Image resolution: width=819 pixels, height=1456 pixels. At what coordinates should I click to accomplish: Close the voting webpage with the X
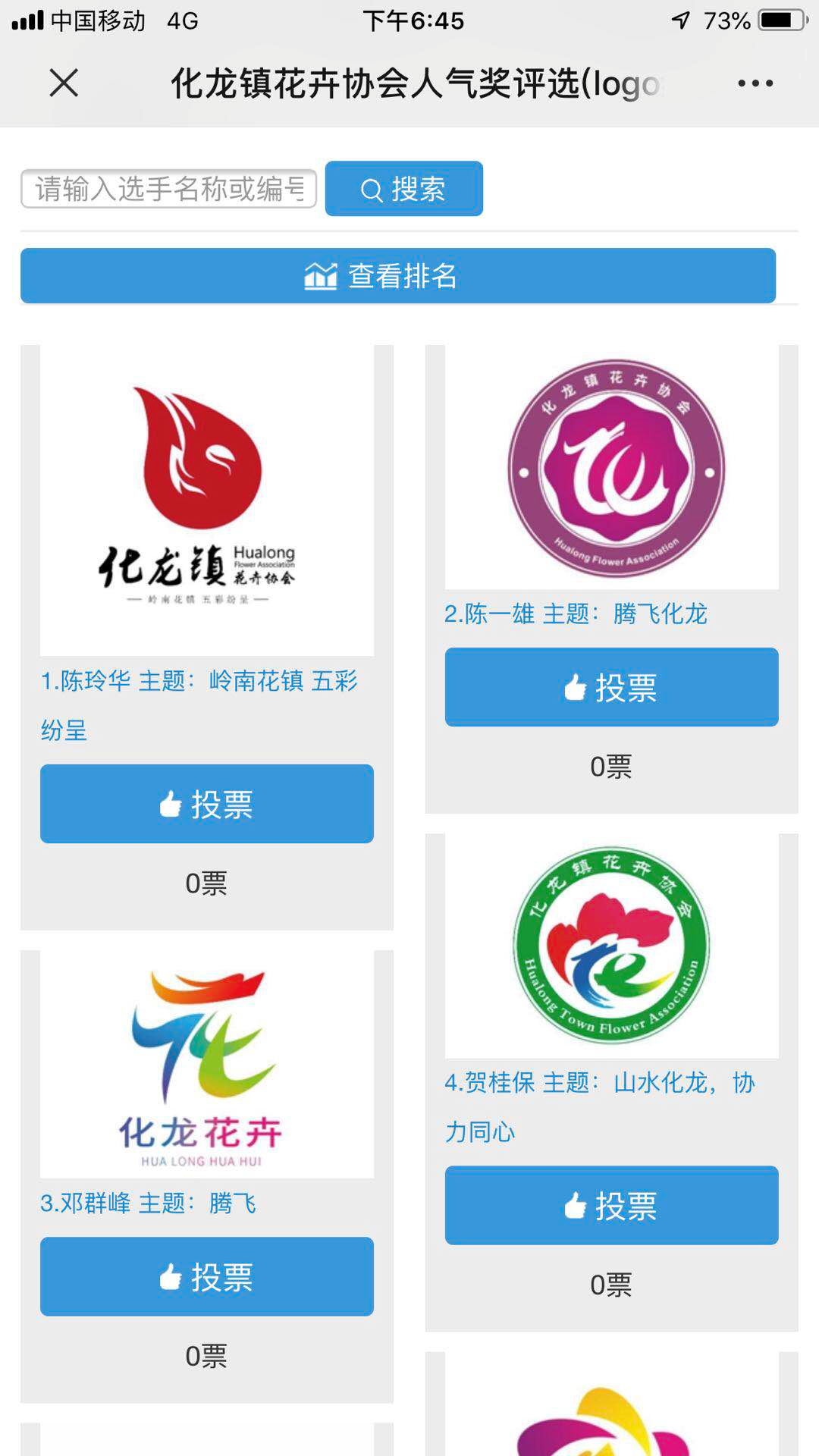tap(64, 83)
